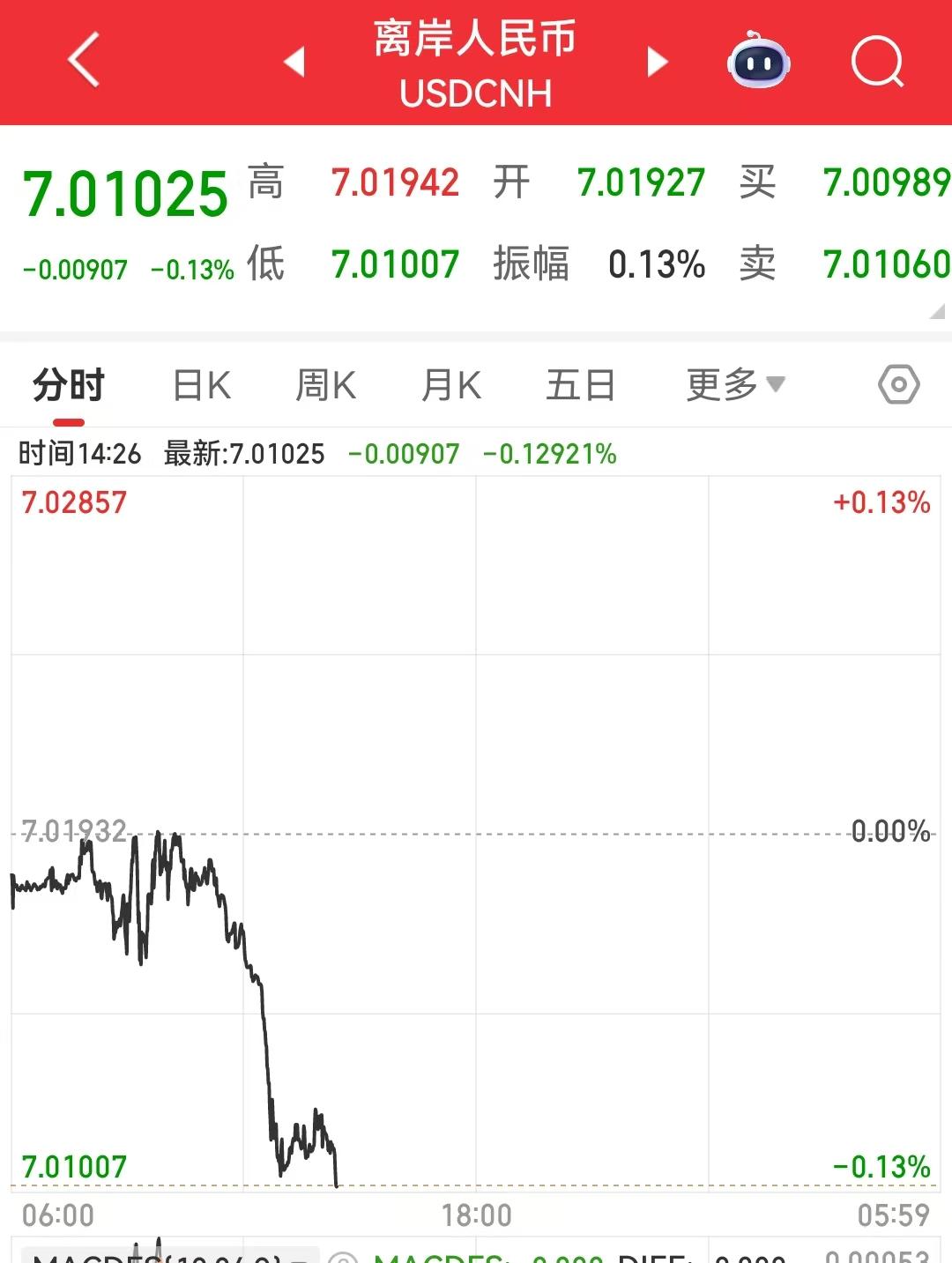Image resolution: width=952 pixels, height=1263 pixels.
Task: Switch to the 日K daily candlestick tab
Action: (201, 384)
